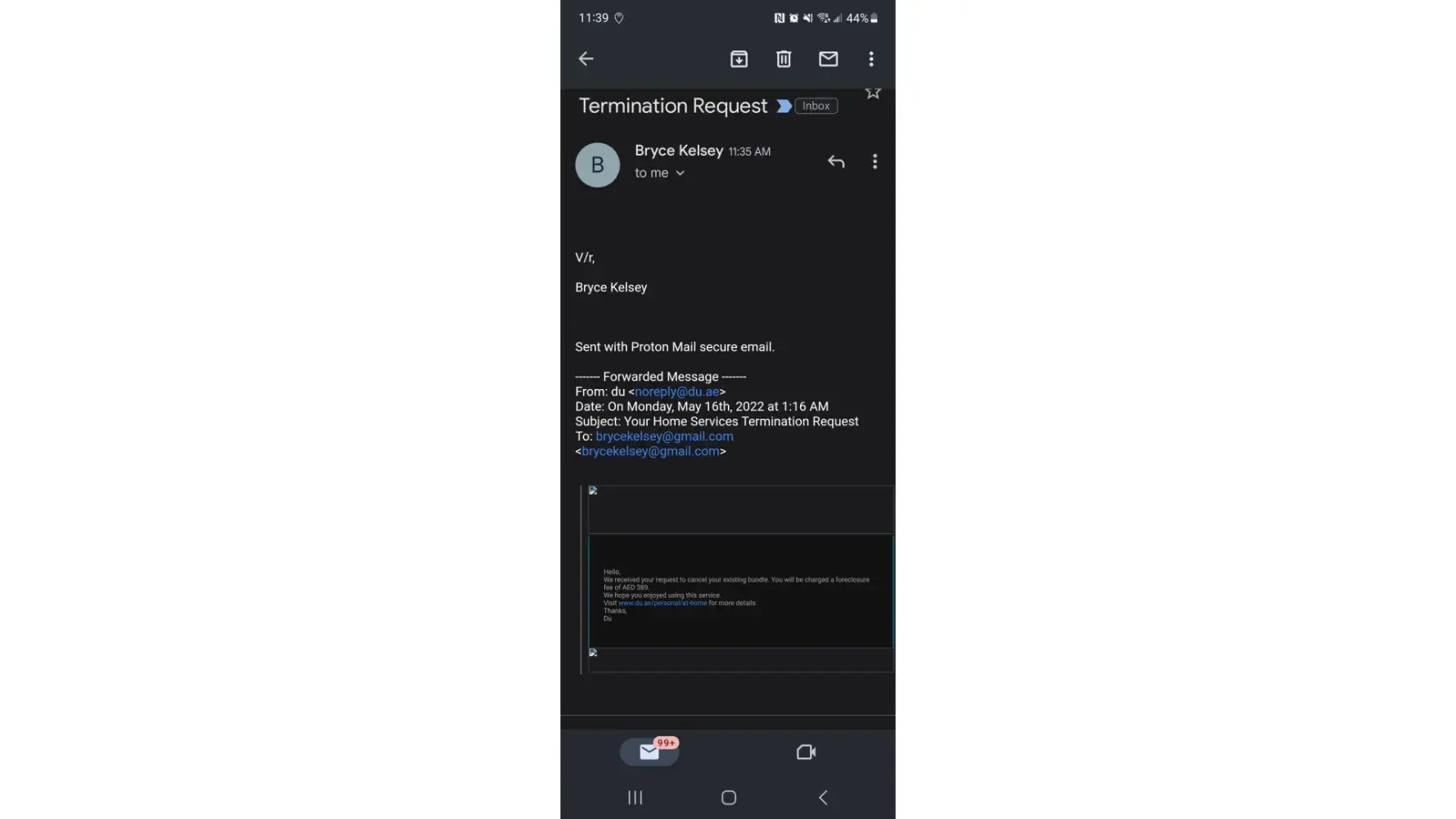Reply to Bryce Kelsey's message
The width and height of the screenshot is (1456, 819).
tap(835, 161)
